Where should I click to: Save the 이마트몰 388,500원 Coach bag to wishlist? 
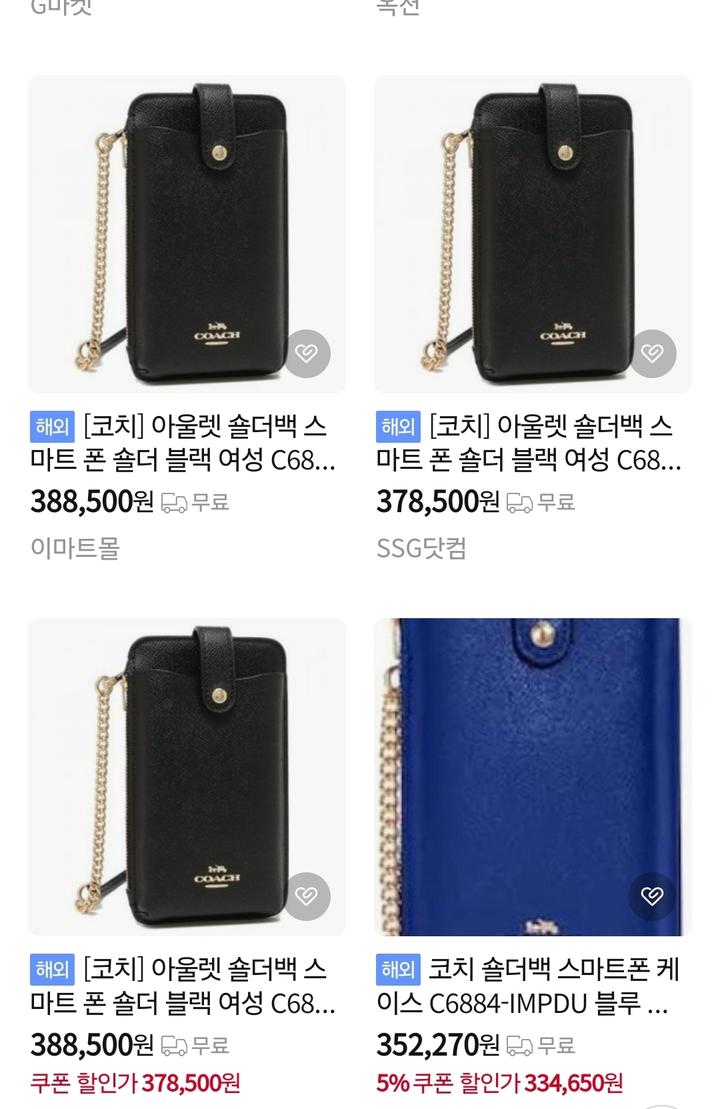click(x=306, y=353)
